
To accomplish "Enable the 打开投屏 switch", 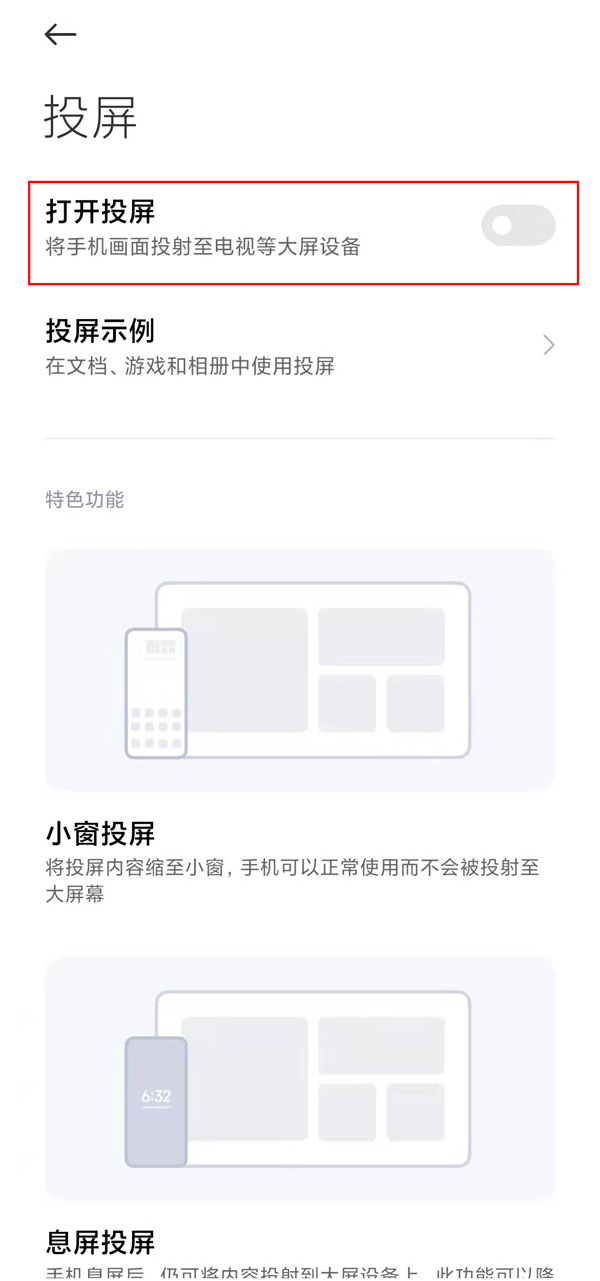I will 517,226.
